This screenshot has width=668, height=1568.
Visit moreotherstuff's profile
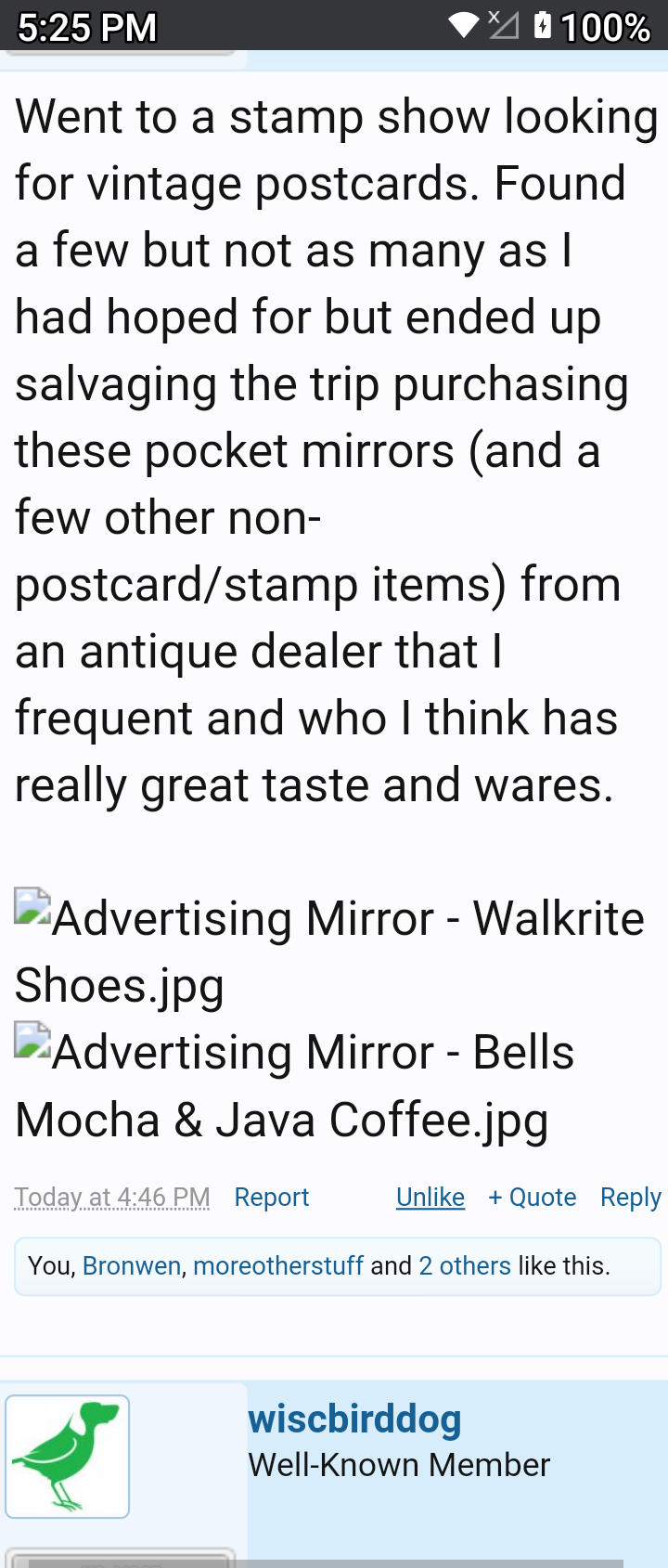point(278,1266)
